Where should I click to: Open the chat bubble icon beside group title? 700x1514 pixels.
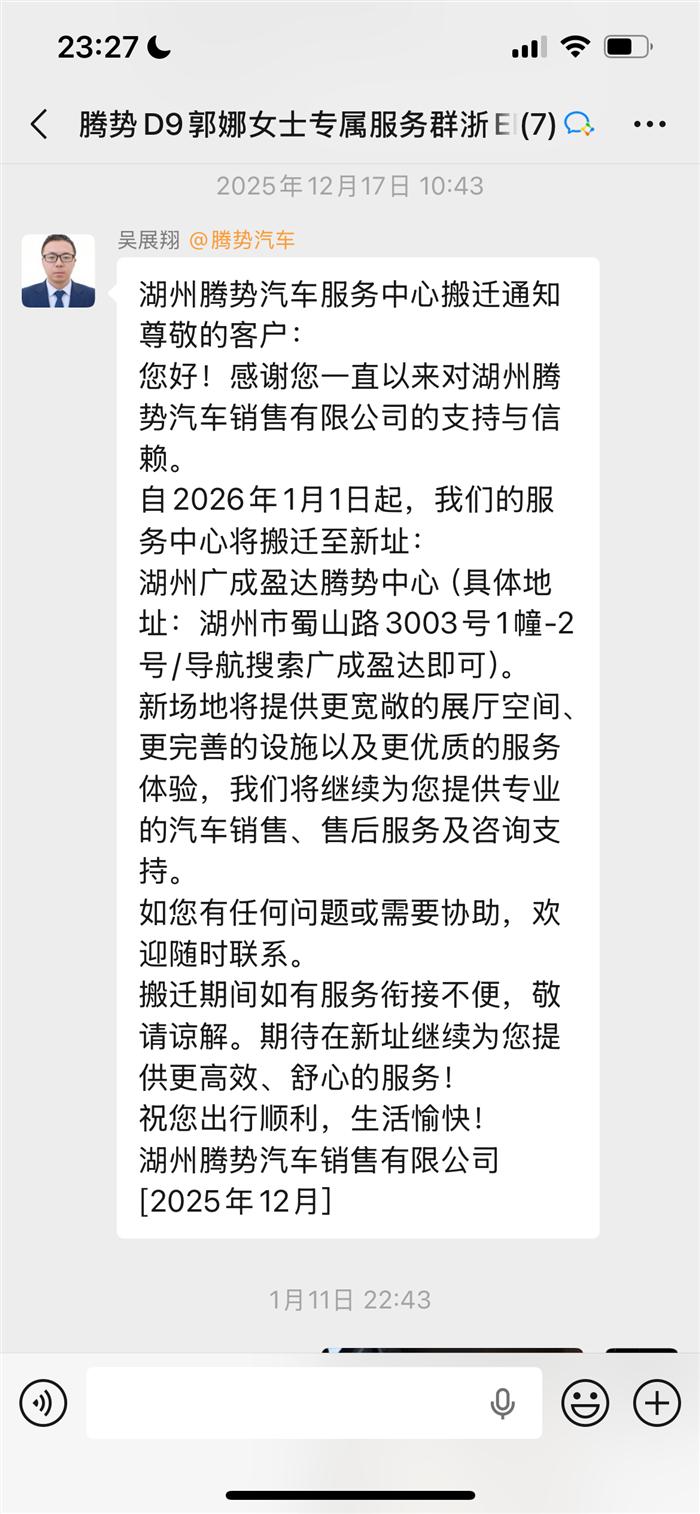[579, 125]
